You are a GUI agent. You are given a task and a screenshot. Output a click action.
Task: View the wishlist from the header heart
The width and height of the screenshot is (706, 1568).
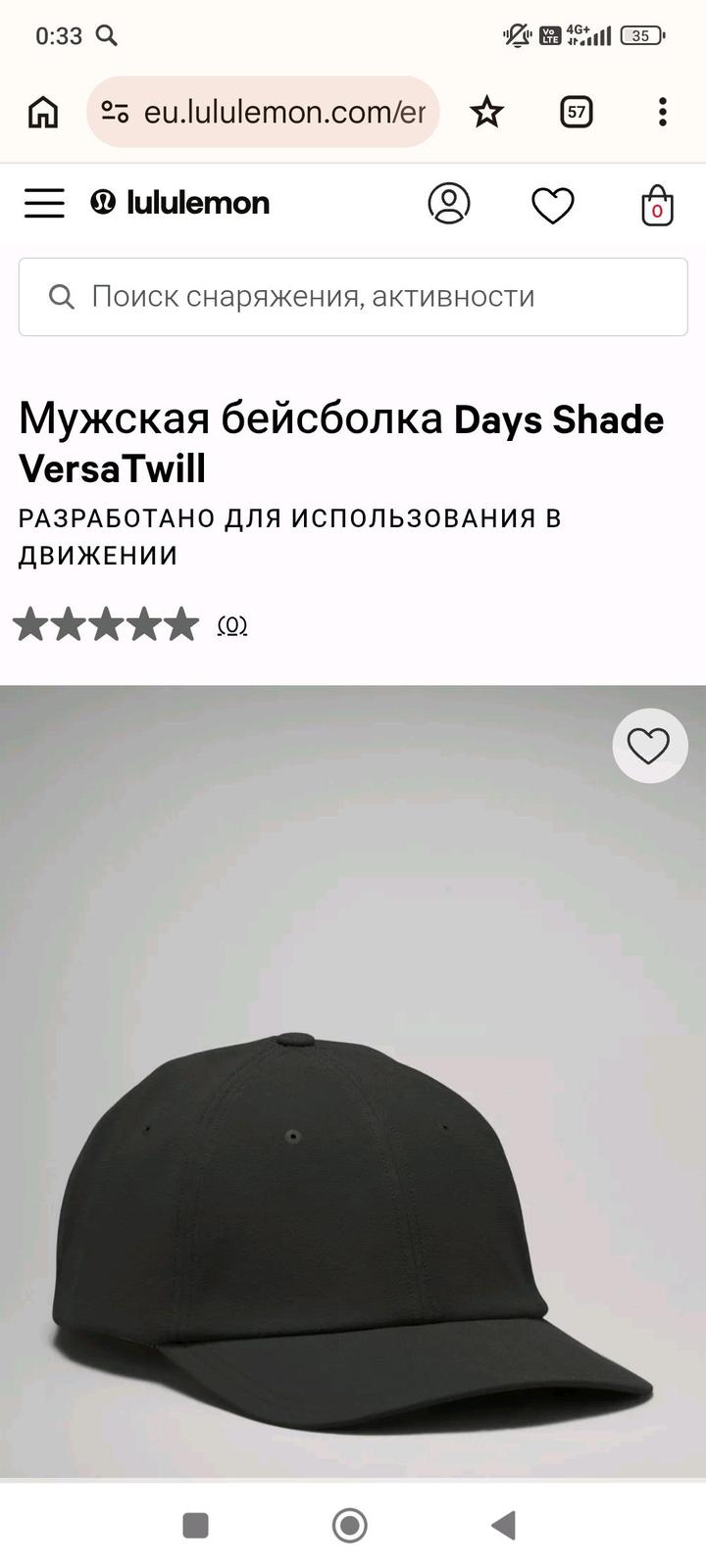(553, 205)
